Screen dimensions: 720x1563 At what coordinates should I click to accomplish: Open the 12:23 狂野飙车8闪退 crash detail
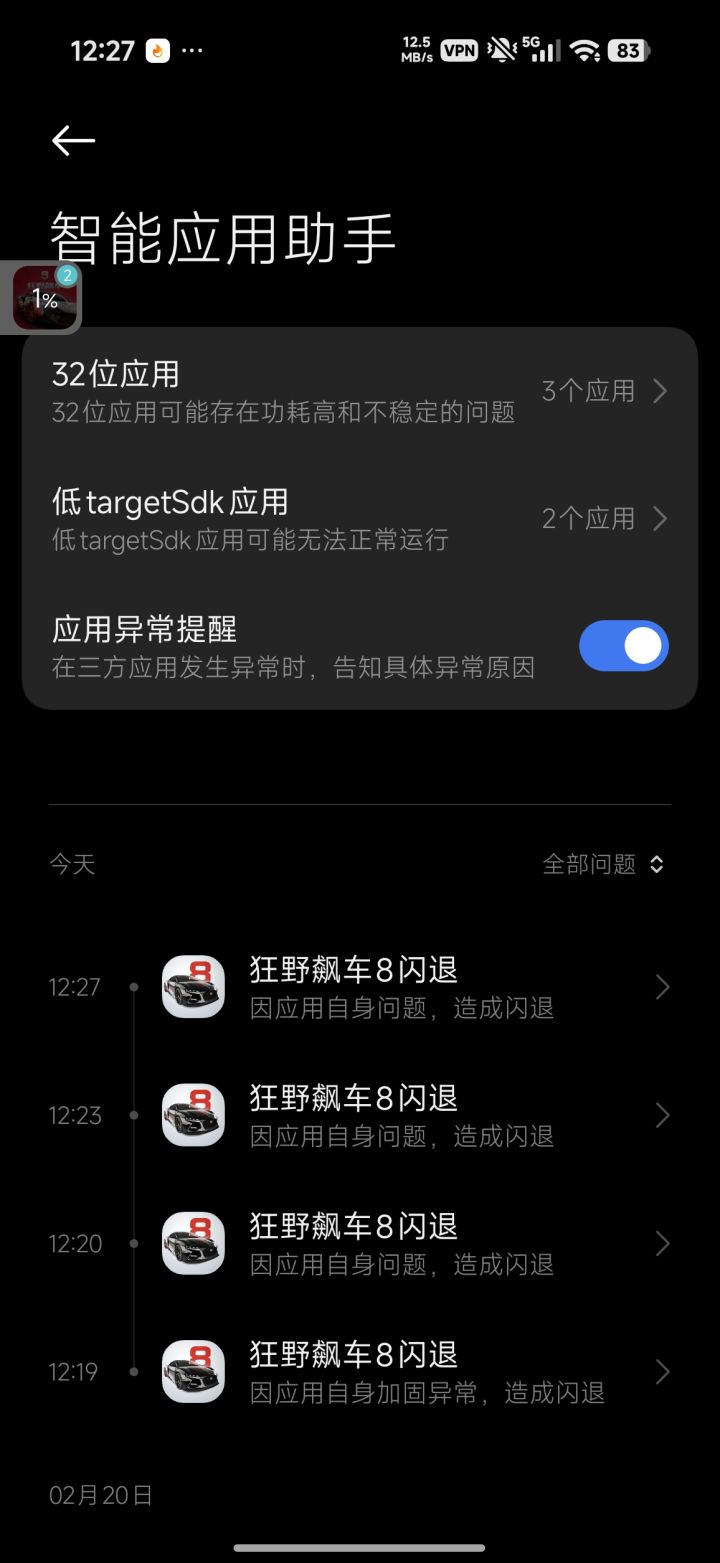point(400,1115)
